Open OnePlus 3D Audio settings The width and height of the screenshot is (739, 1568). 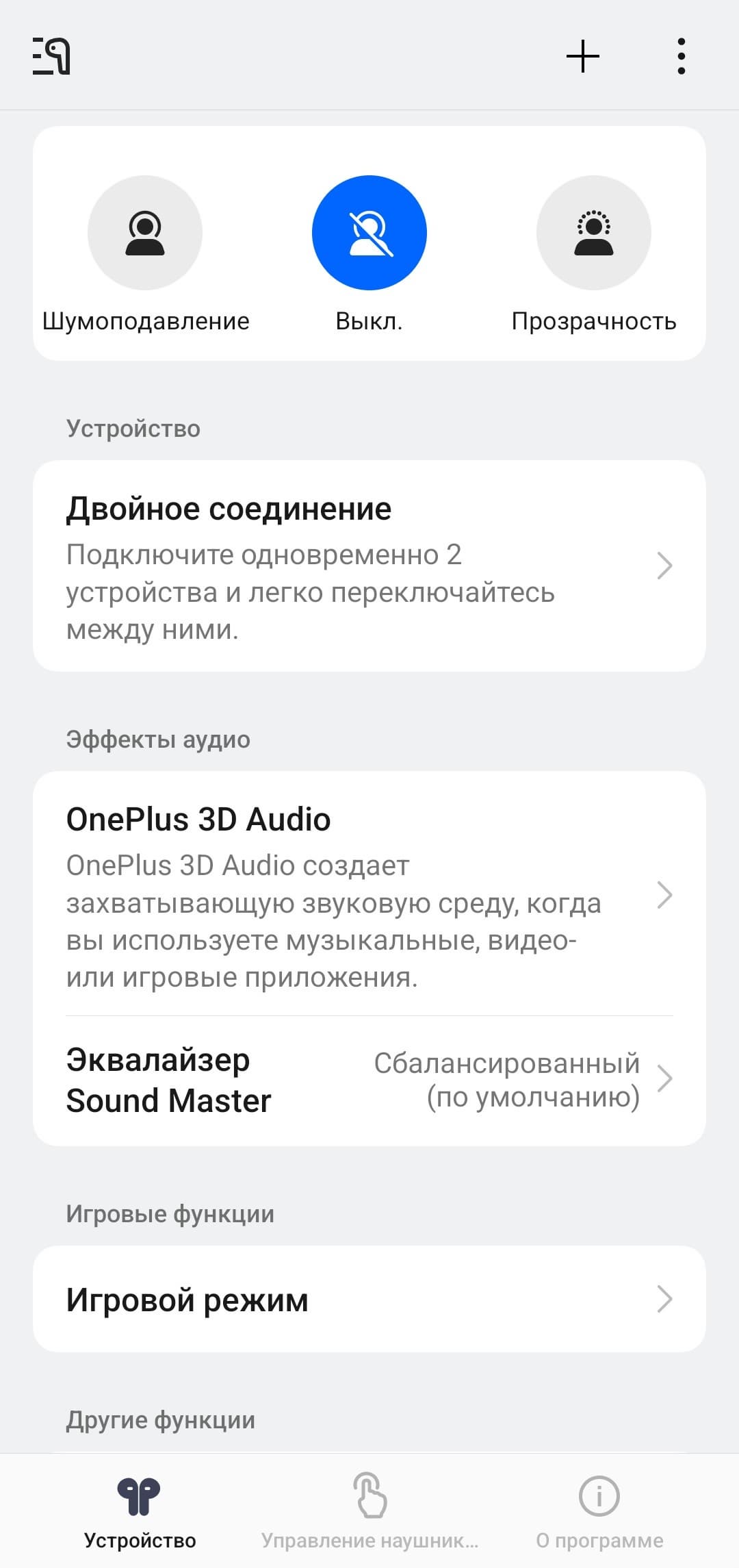pyautogui.click(x=369, y=894)
